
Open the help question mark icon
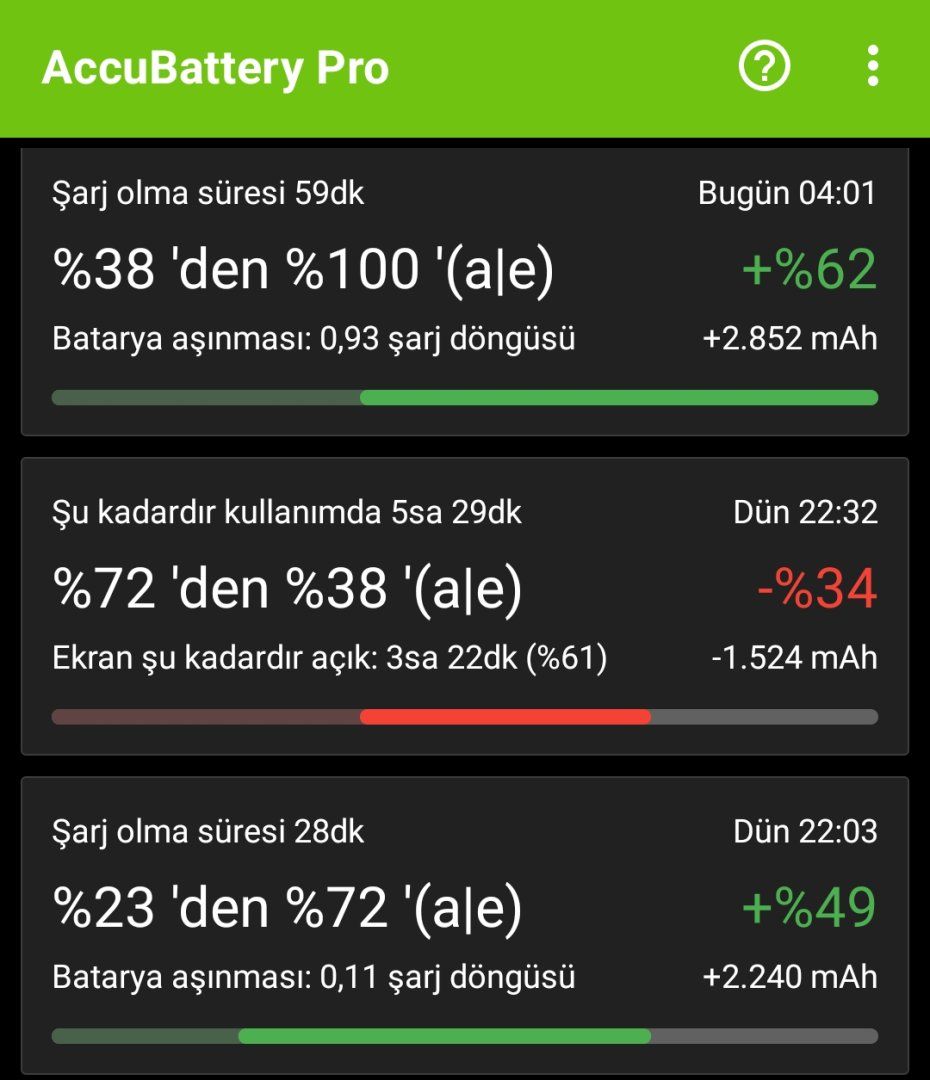coord(764,67)
